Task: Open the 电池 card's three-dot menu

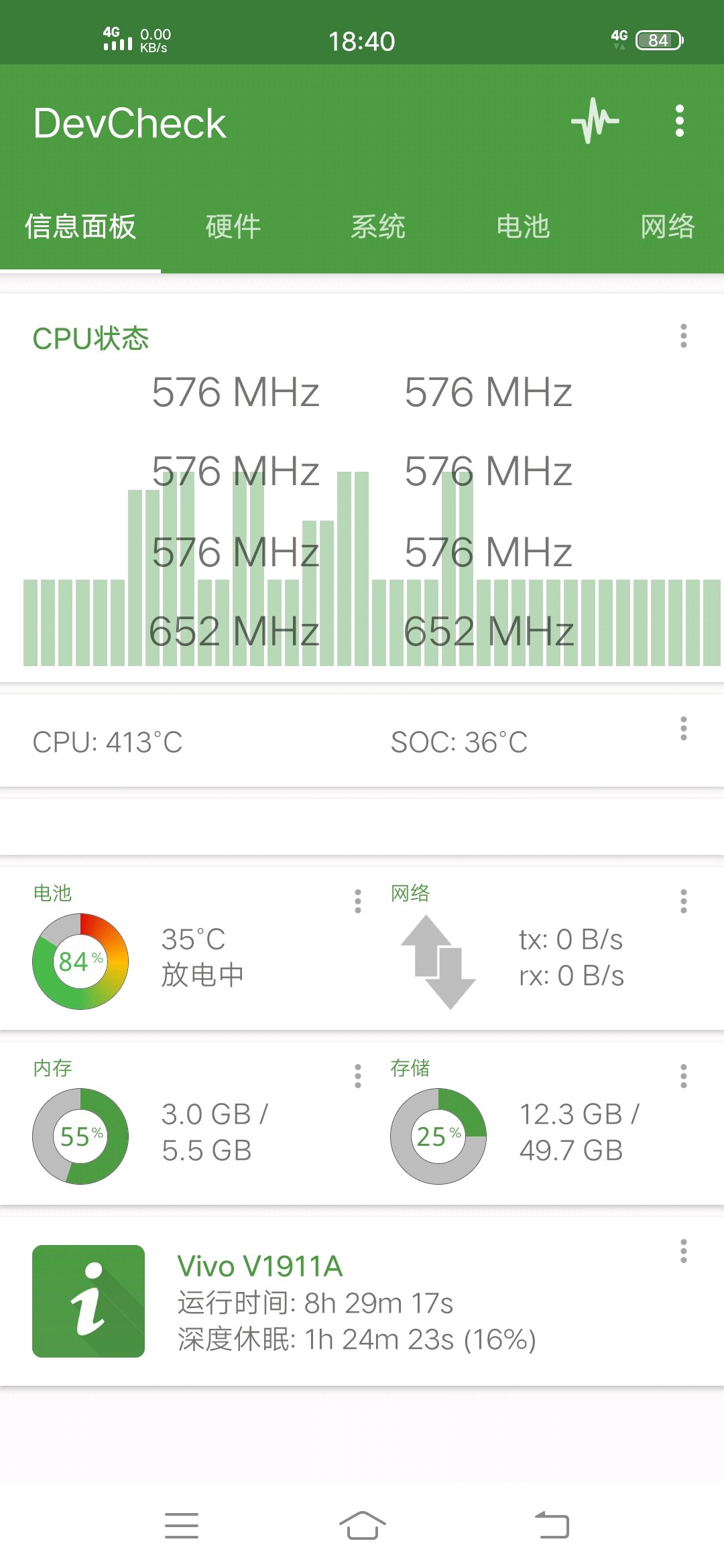Action: coord(357,901)
